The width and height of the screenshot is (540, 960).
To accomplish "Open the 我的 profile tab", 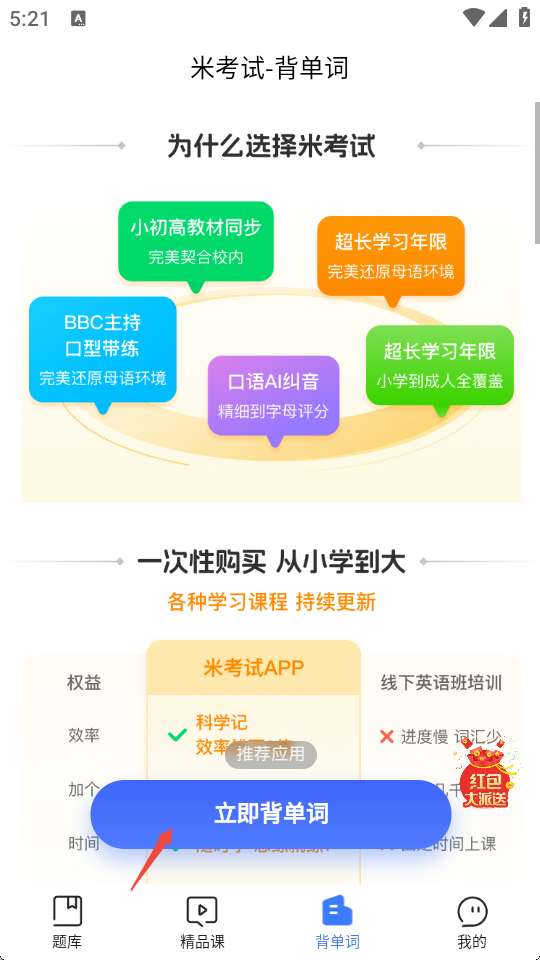I will pyautogui.click(x=472, y=923).
